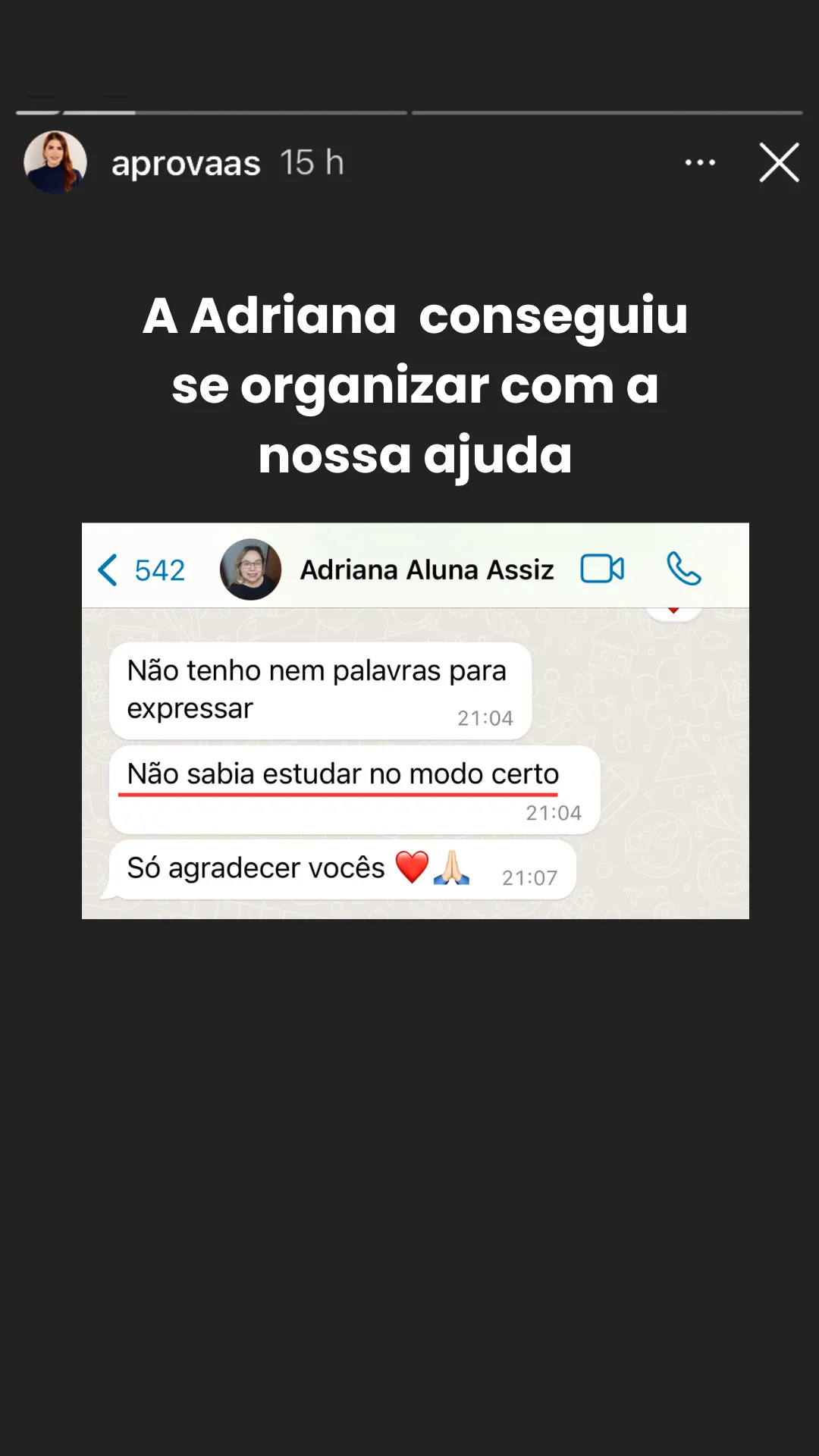Open the aprovaas username link
Screen dimensions: 819x1456
pos(186,163)
